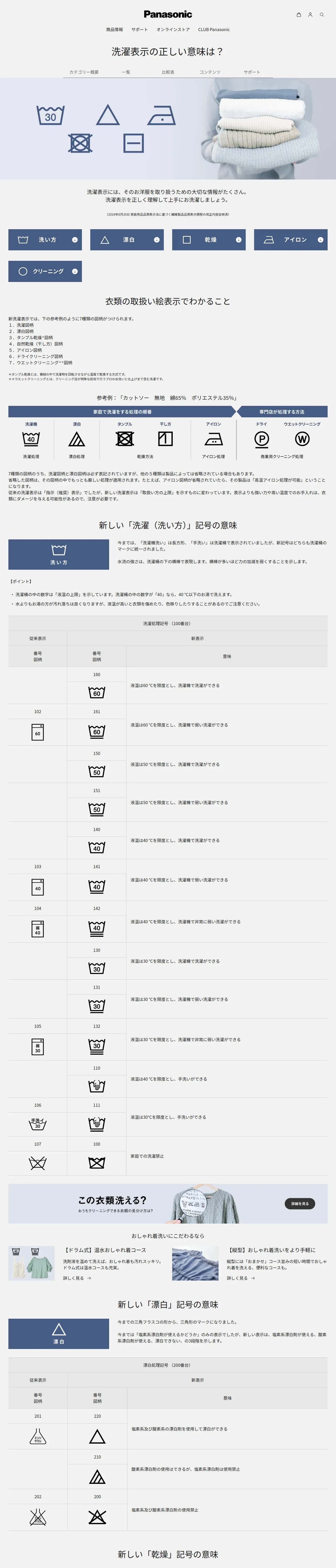
Task: Open 商品情報 in the top menu
Action: 114,29
